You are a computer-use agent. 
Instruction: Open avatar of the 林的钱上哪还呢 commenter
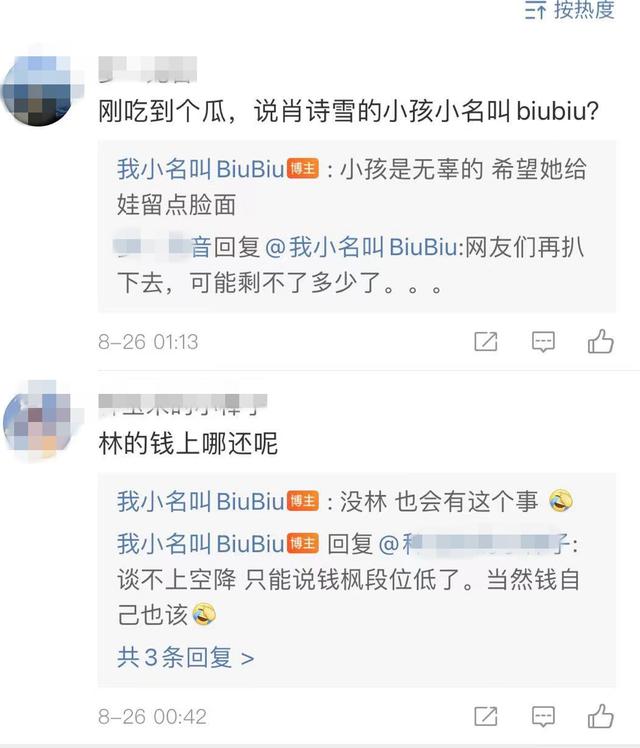38,423
